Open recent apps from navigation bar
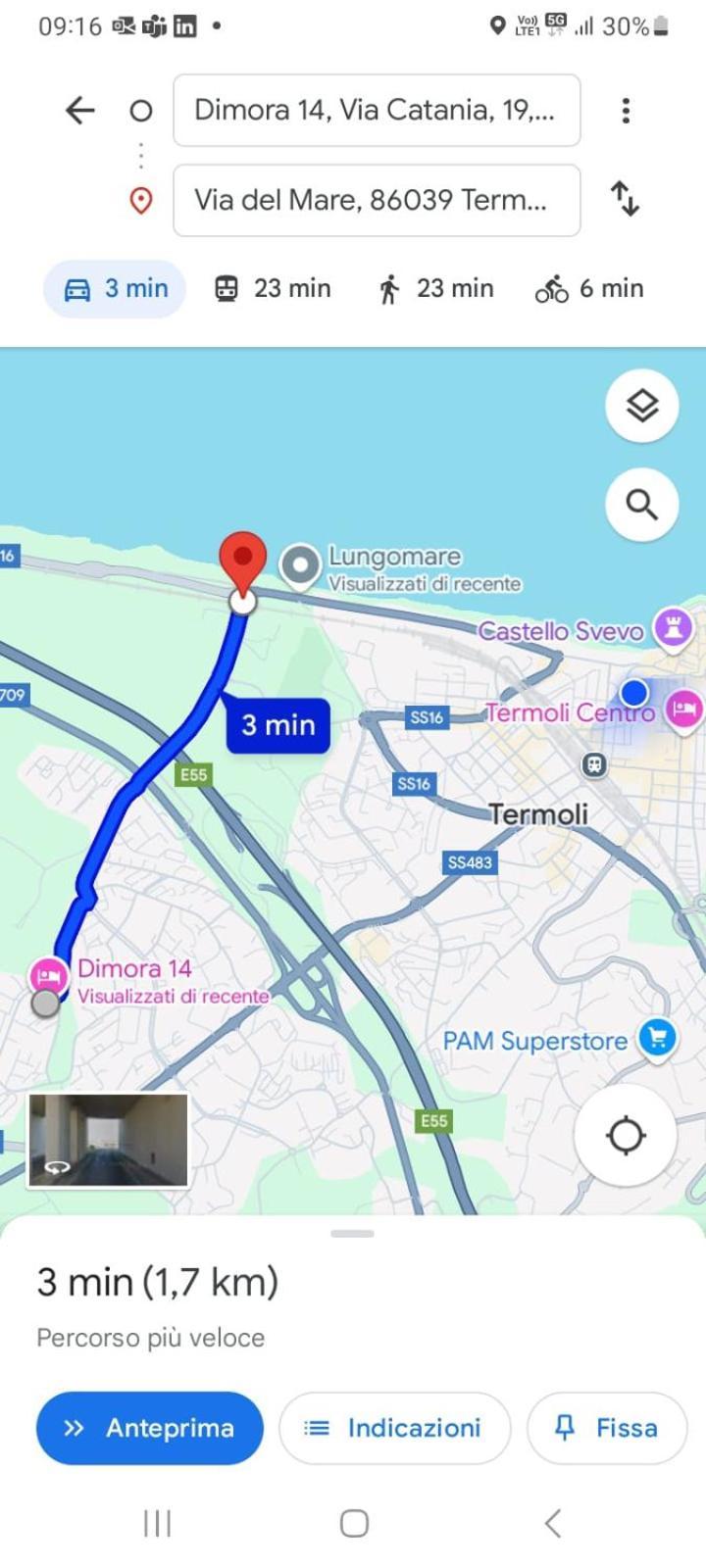 pos(157,1523)
